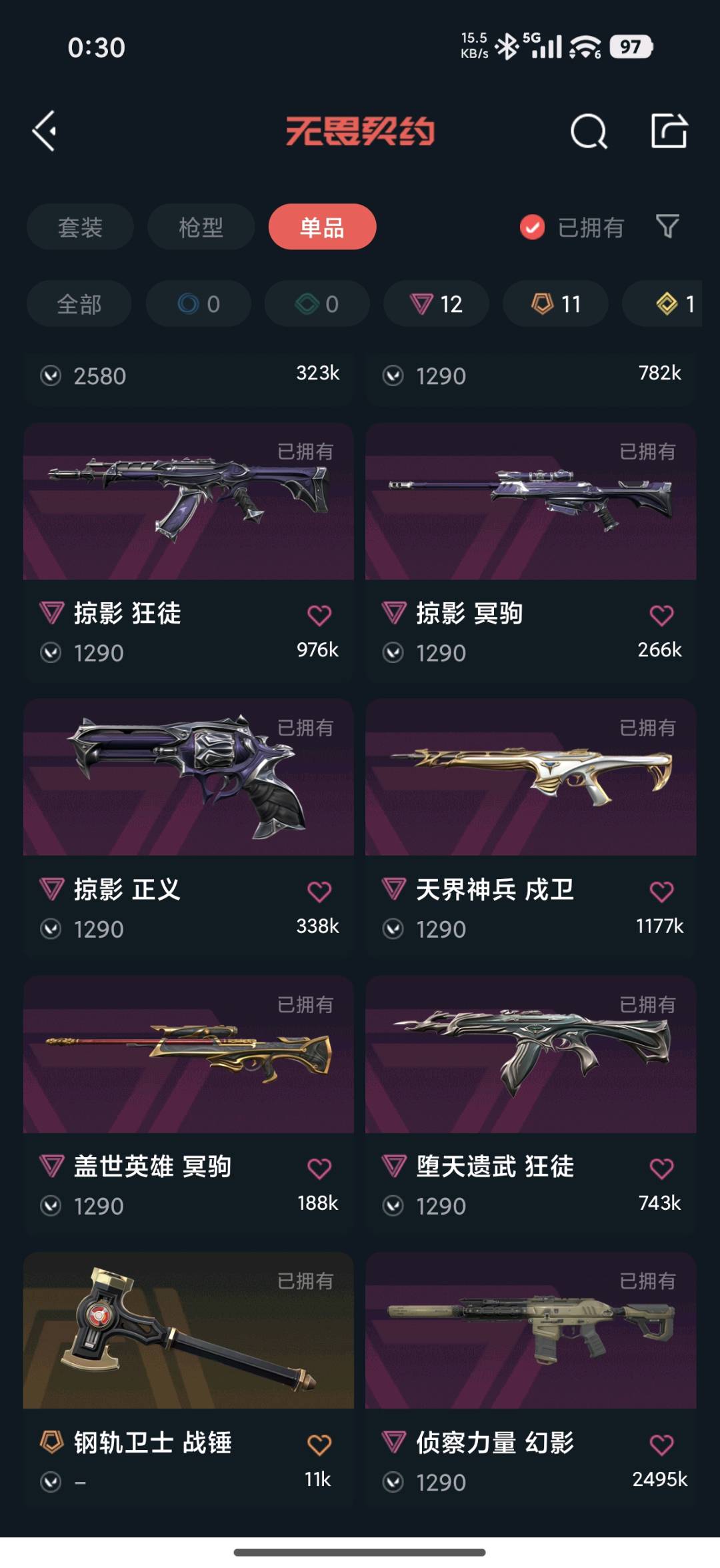The image size is (720, 1568).
Task: Filter by the purple tier chip showing 12
Action: click(436, 303)
